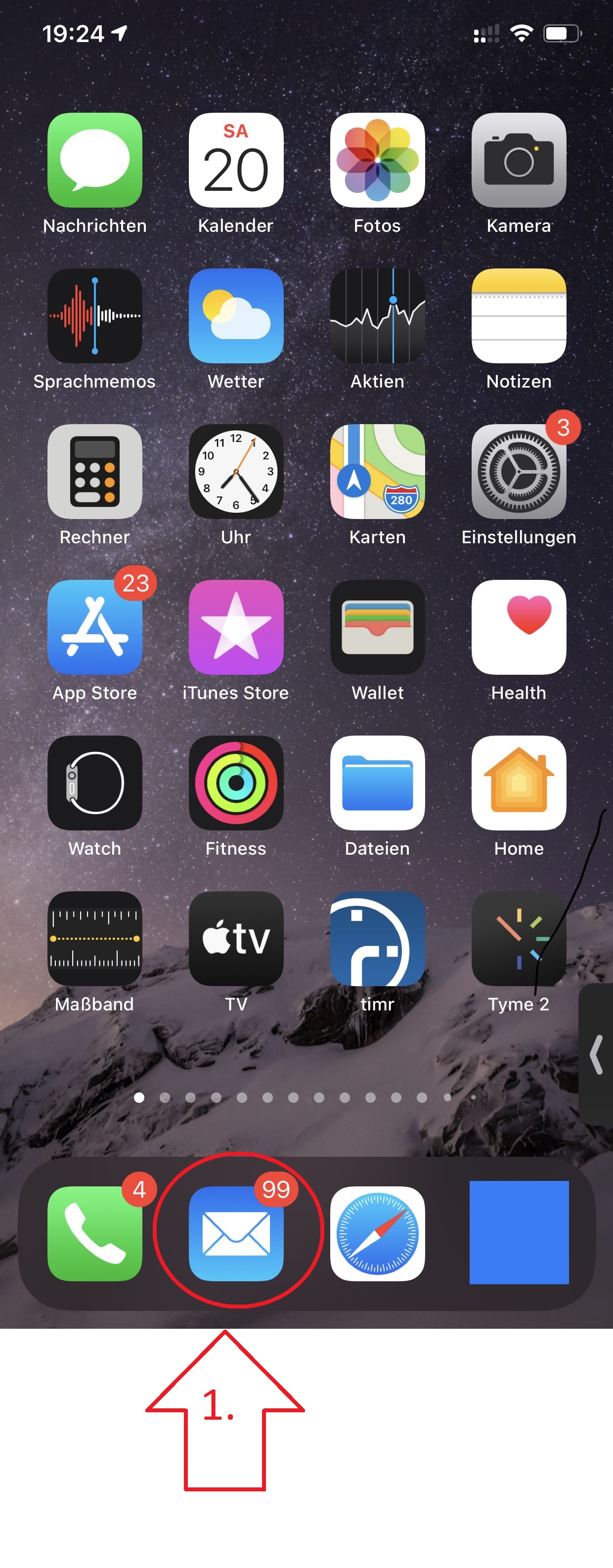The height and width of the screenshot is (1568, 613).
Task: Launch Sprachmemos
Action: (94, 316)
